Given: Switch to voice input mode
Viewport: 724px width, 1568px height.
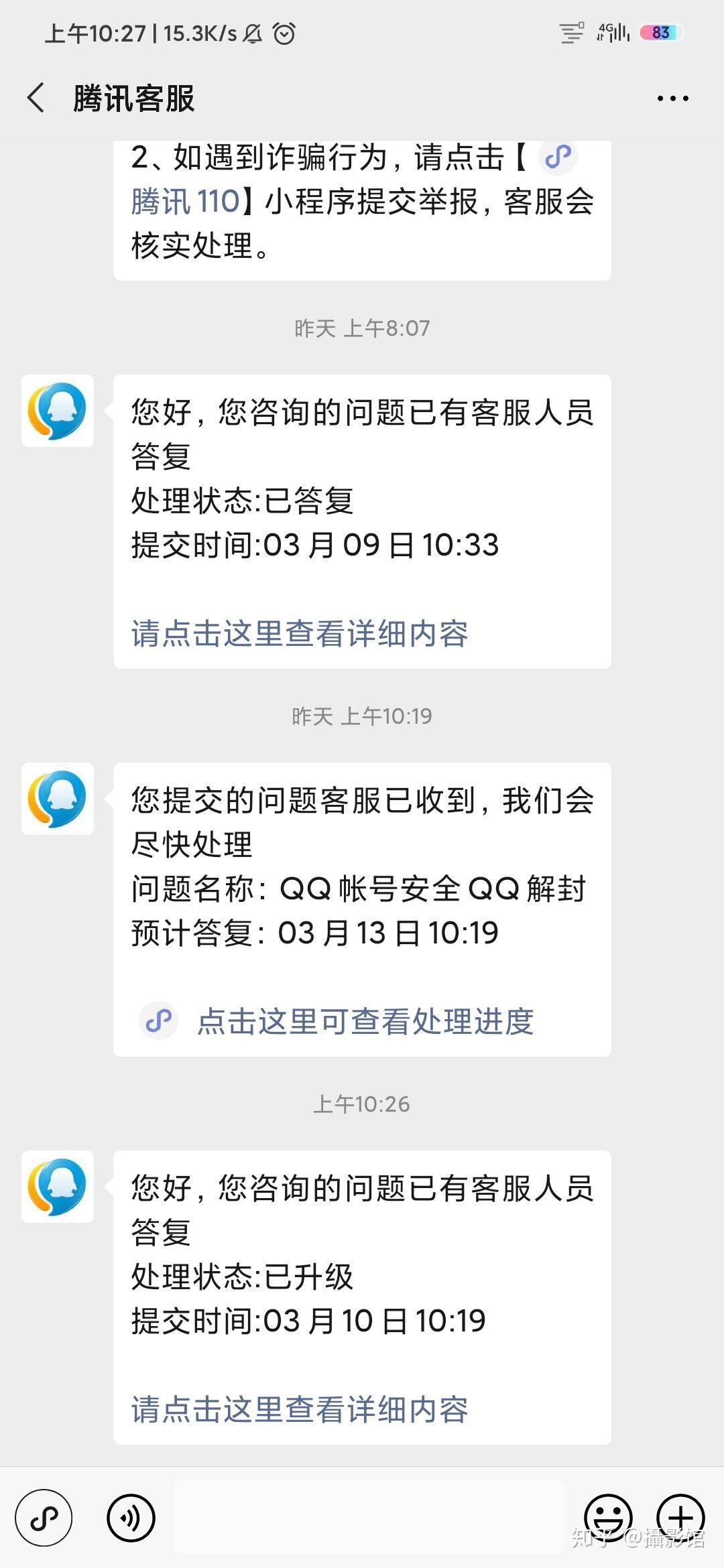Looking at the screenshot, I should pos(131,1518).
